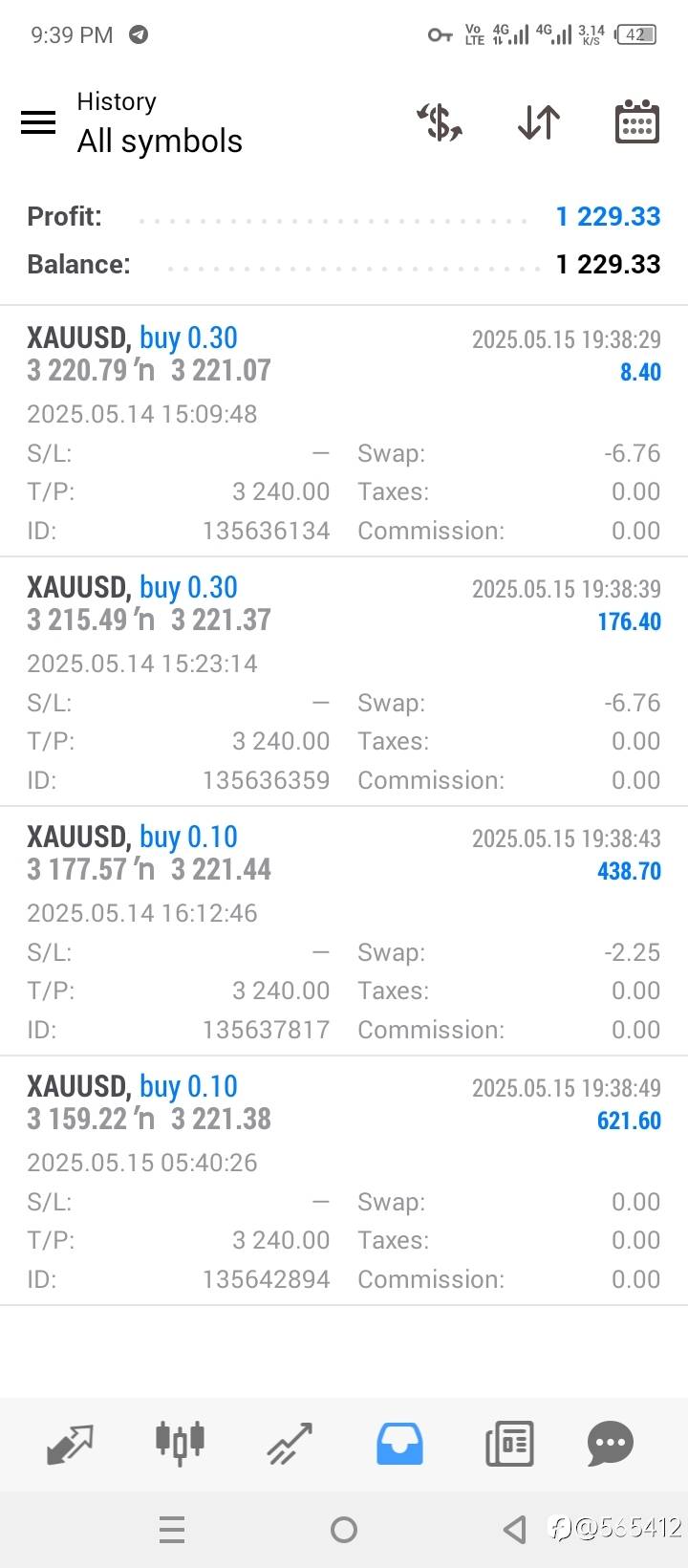Tap the system back button
Viewport: 688px width, 1568px height.
[x=515, y=1530]
